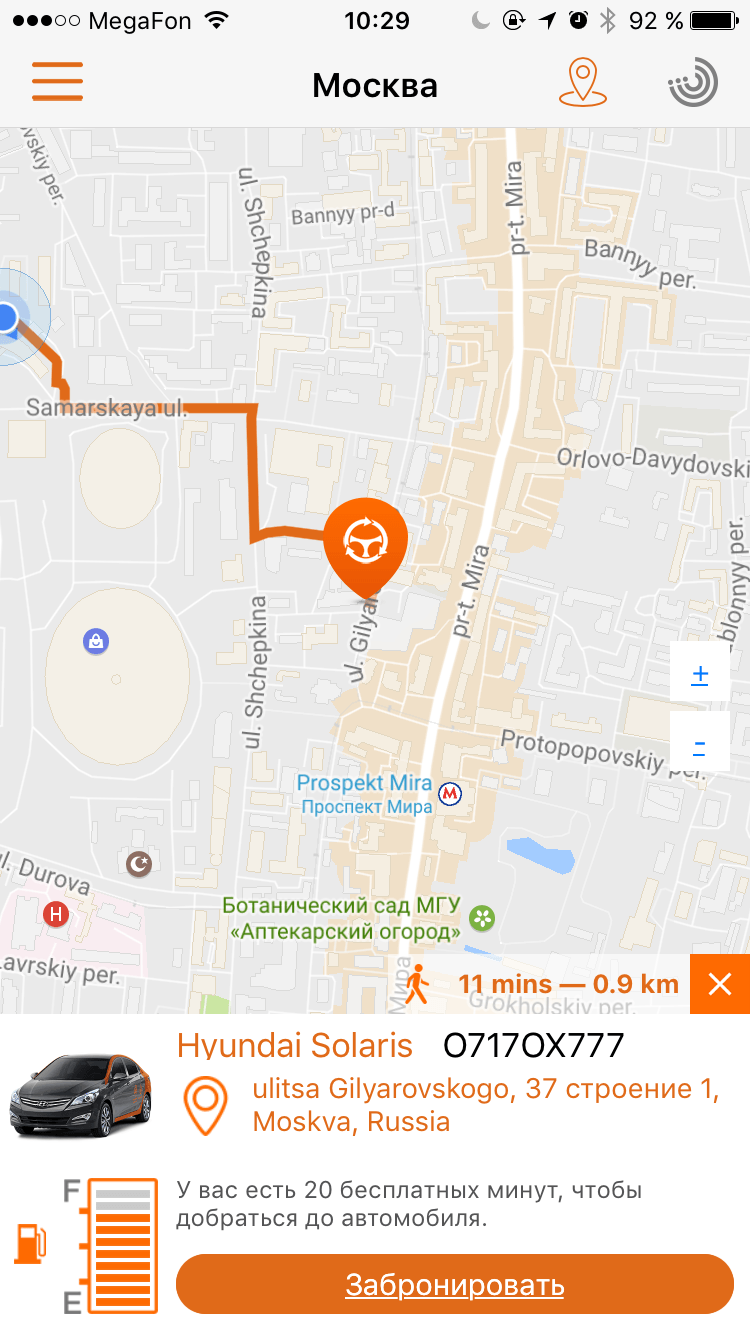The width and height of the screenshot is (750, 1334).
Task: Open the hamburger menu
Action: click(x=57, y=81)
